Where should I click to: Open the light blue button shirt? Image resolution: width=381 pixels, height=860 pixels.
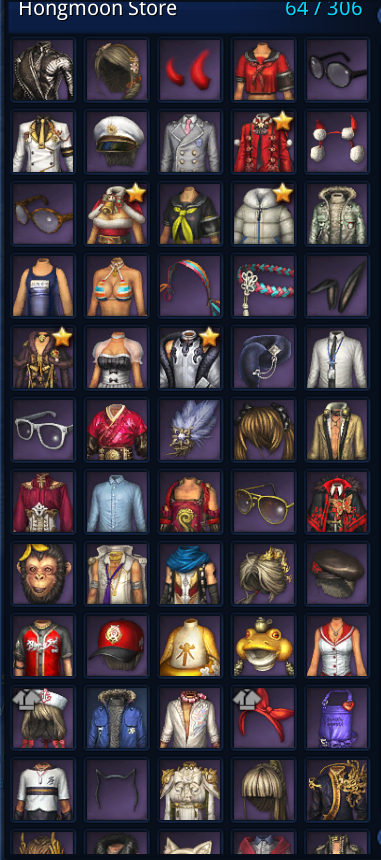116,501
